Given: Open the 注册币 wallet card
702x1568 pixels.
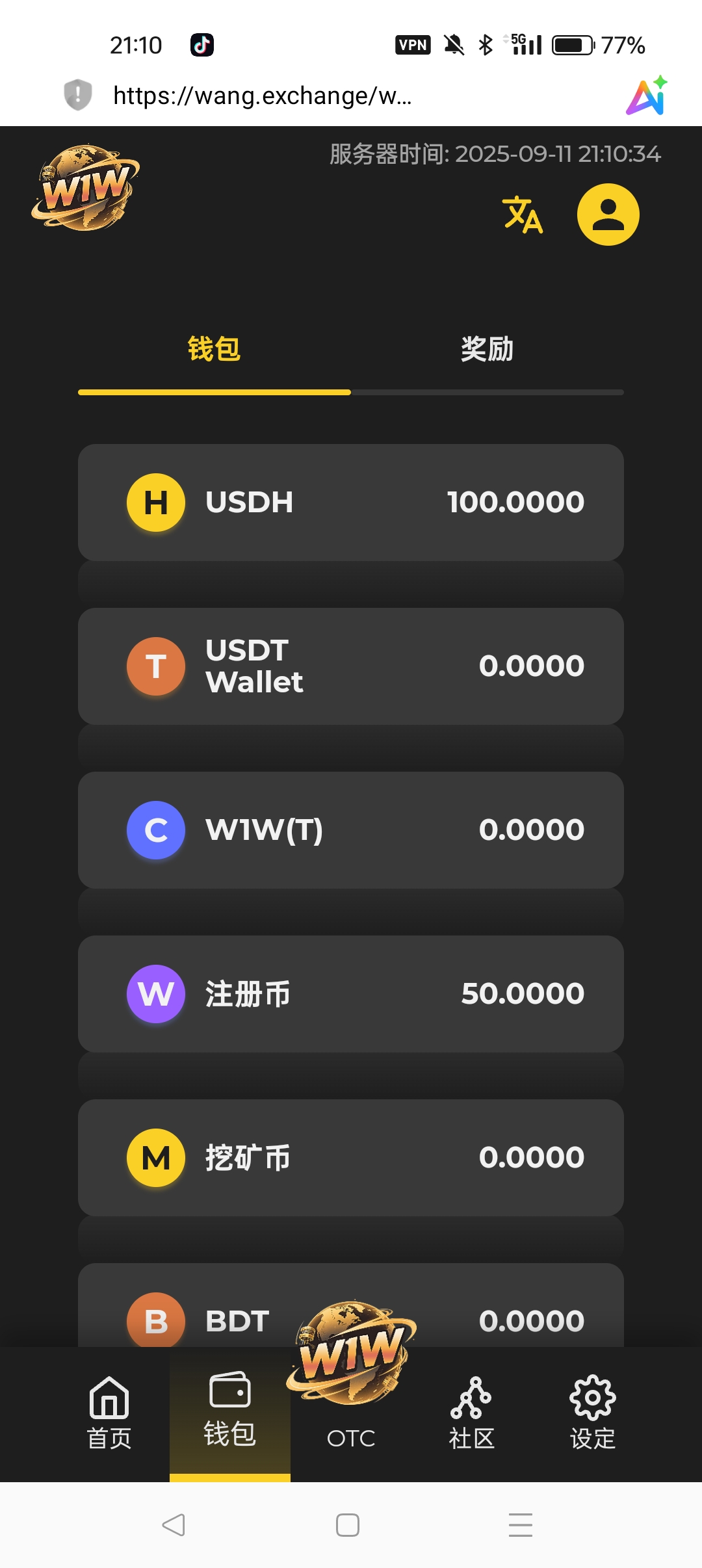Looking at the screenshot, I should (351, 994).
